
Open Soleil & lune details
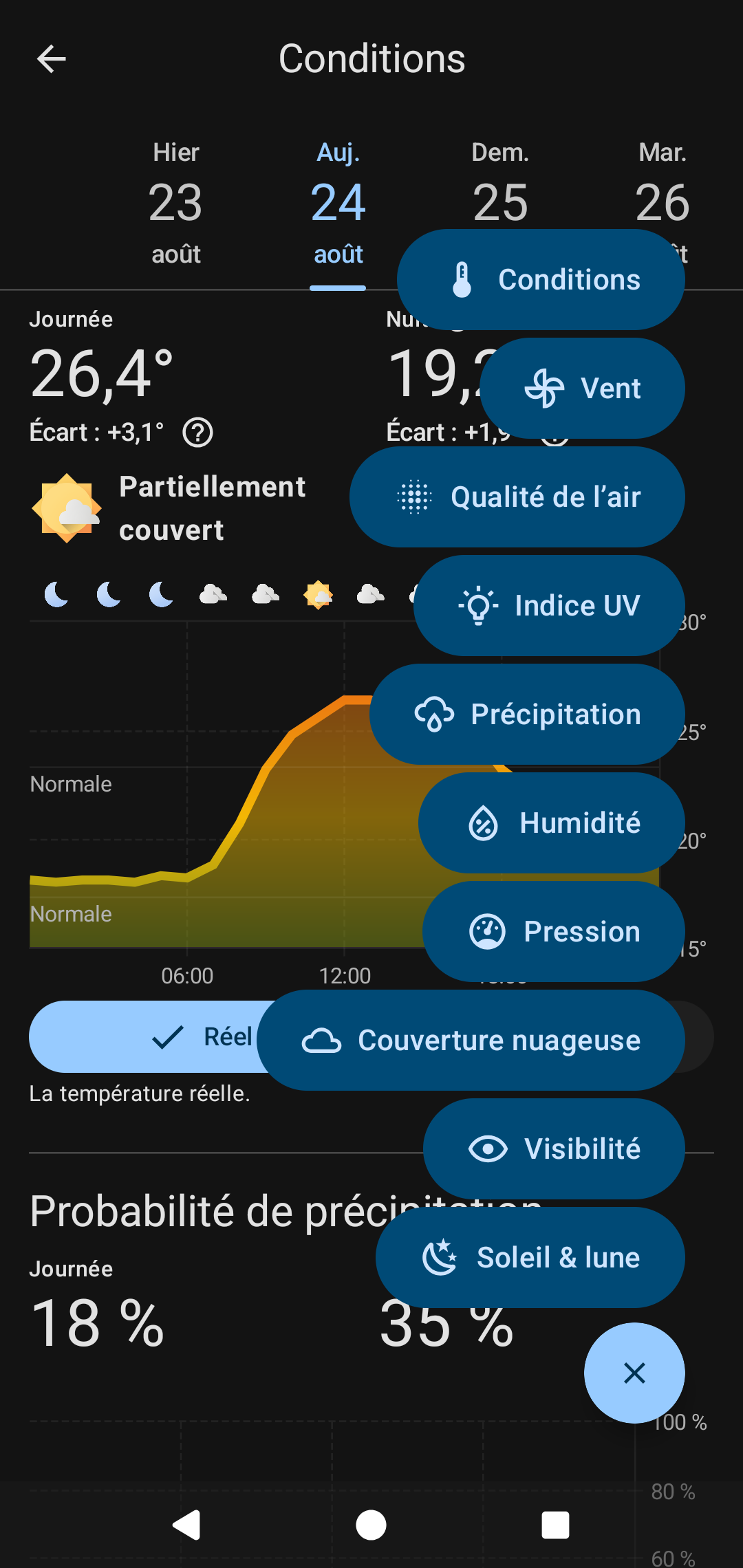click(x=530, y=1258)
